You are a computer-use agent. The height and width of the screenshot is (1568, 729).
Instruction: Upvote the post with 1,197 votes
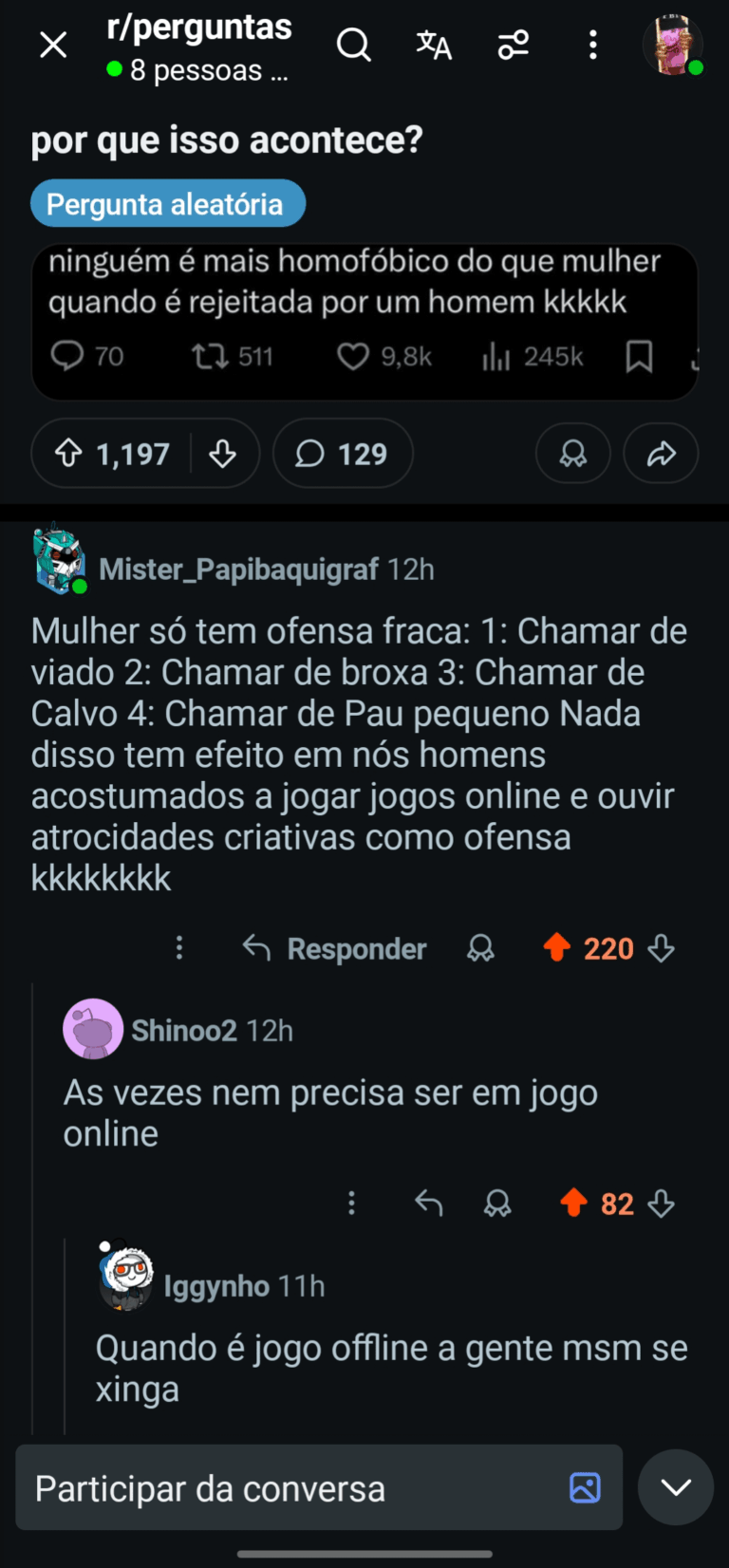[x=69, y=455]
